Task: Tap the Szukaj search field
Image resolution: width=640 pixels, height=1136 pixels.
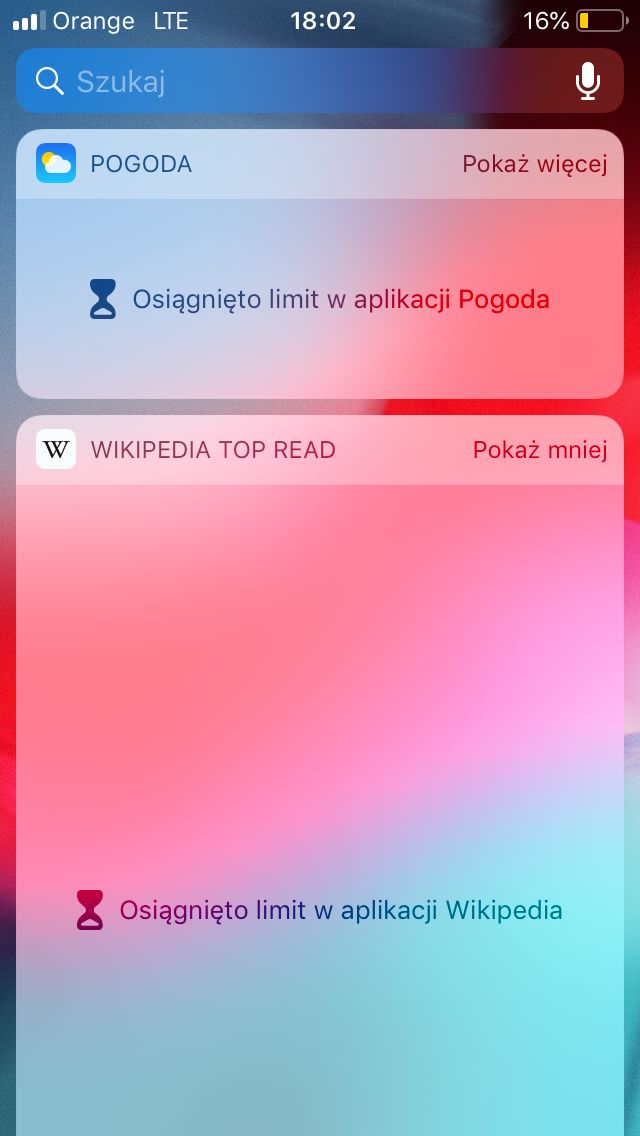Action: [319, 80]
